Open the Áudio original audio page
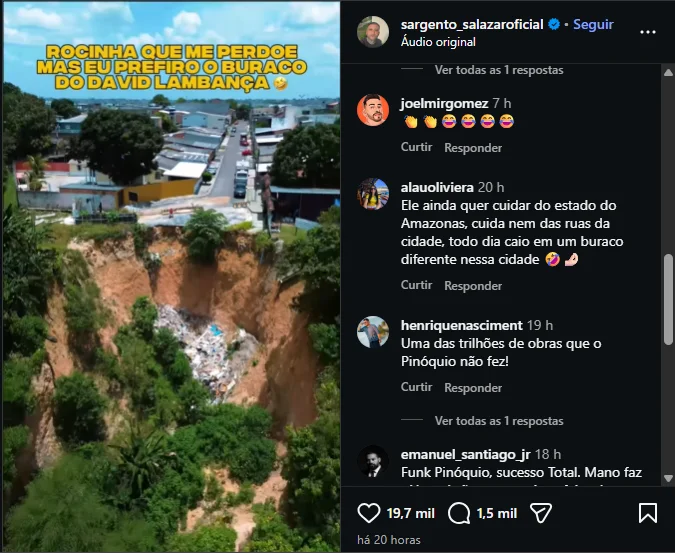The image size is (675, 553). click(437, 42)
